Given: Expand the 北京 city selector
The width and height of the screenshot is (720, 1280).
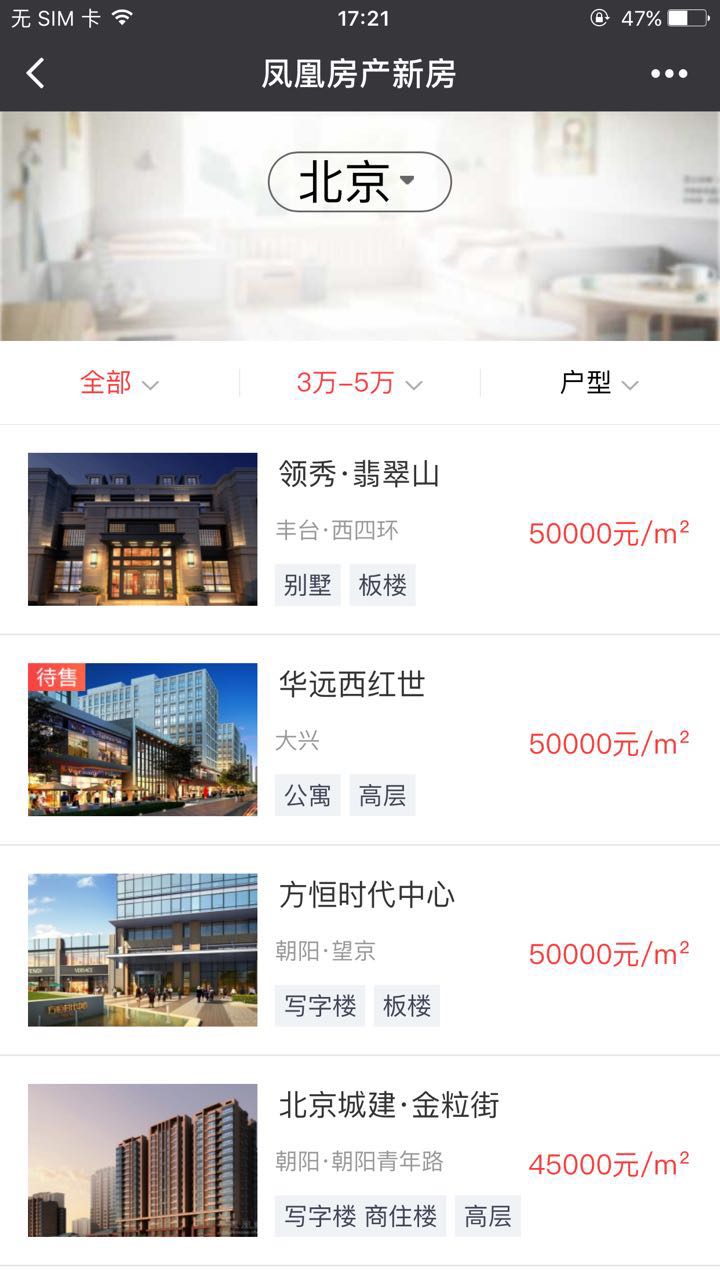Looking at the screenshot, I should pyautogui.click(x=359, y=182).
